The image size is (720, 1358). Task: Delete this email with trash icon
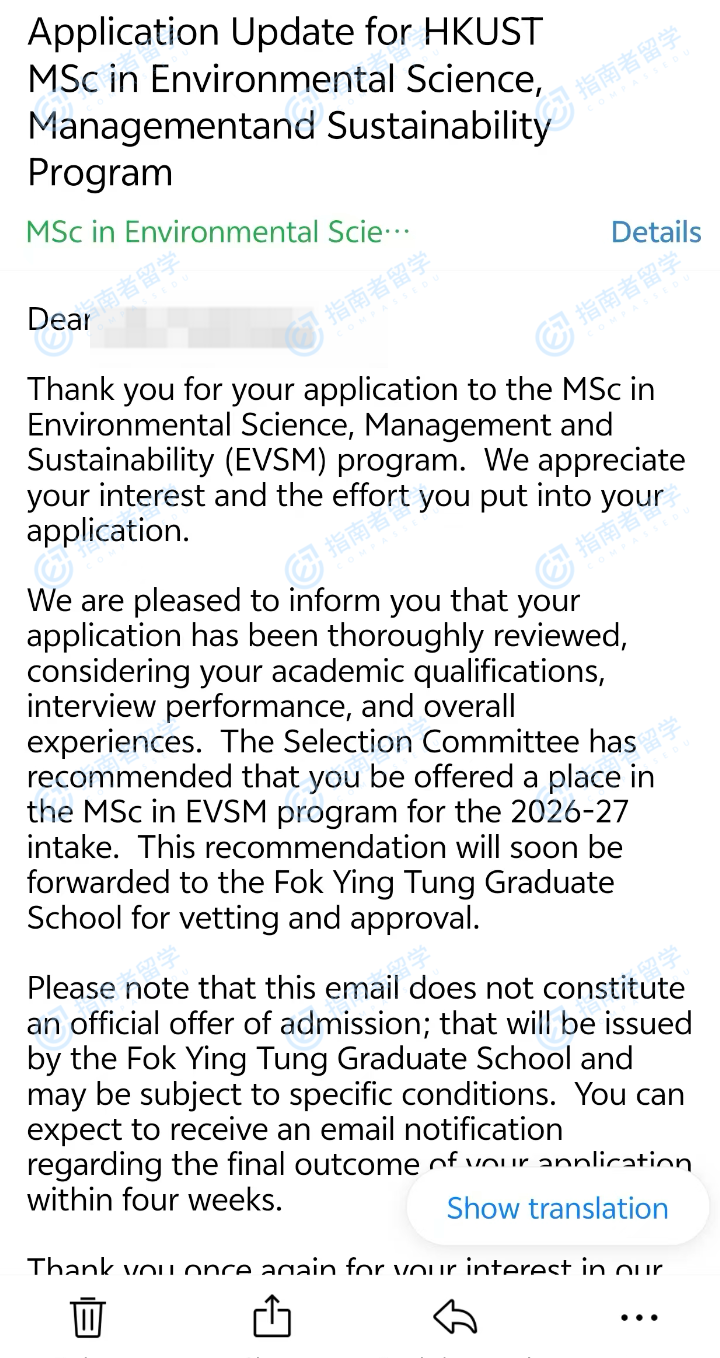[x=88, y=1318]
